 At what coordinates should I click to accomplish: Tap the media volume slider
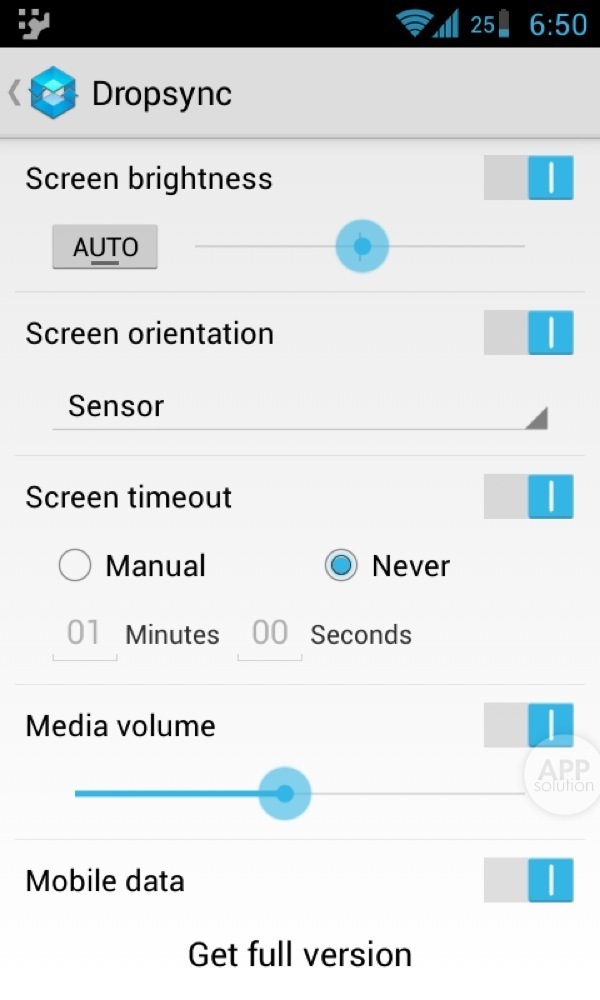click(x=285, y=794)
